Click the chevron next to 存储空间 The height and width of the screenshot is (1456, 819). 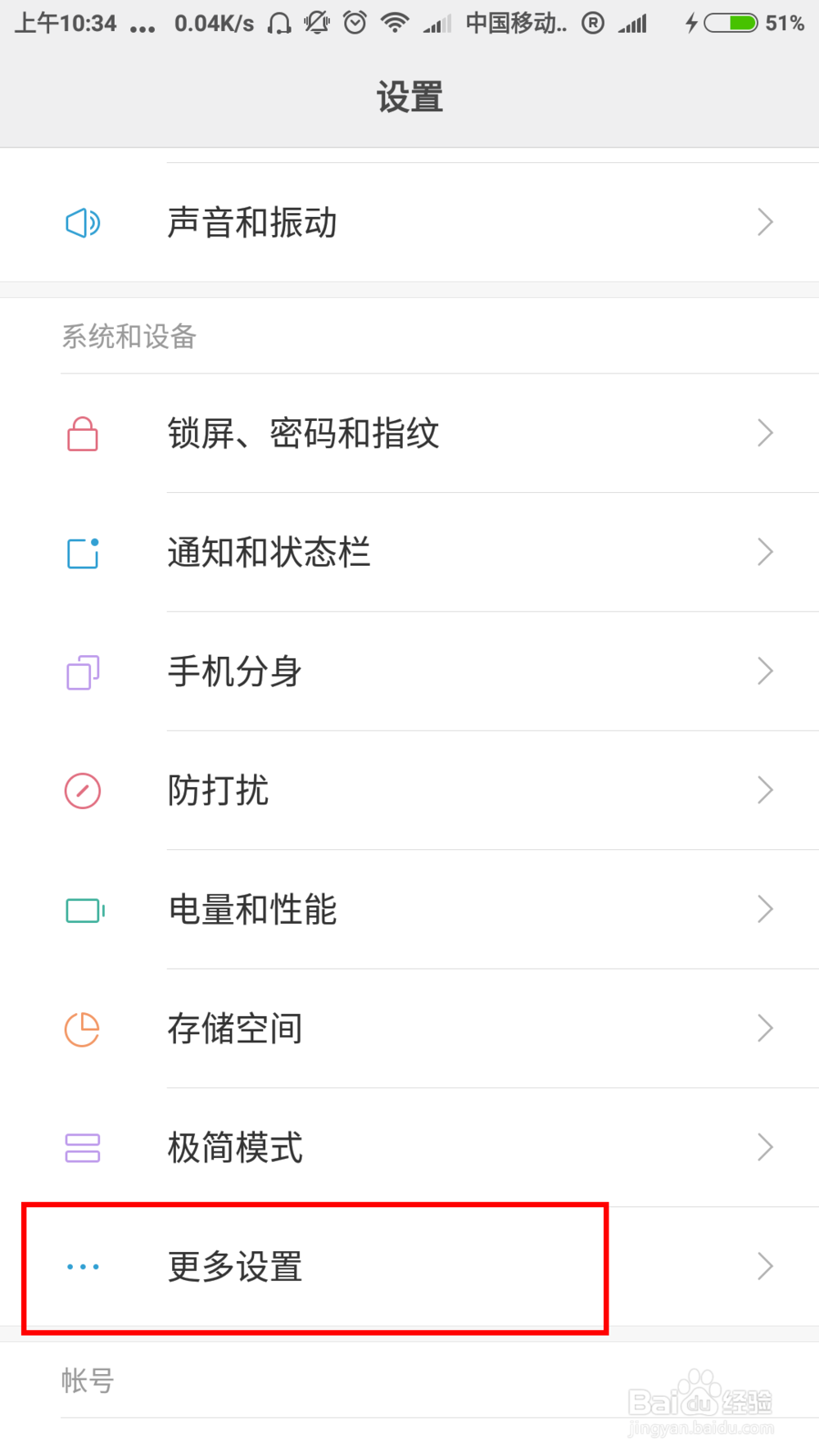(x=765, y=1029)
